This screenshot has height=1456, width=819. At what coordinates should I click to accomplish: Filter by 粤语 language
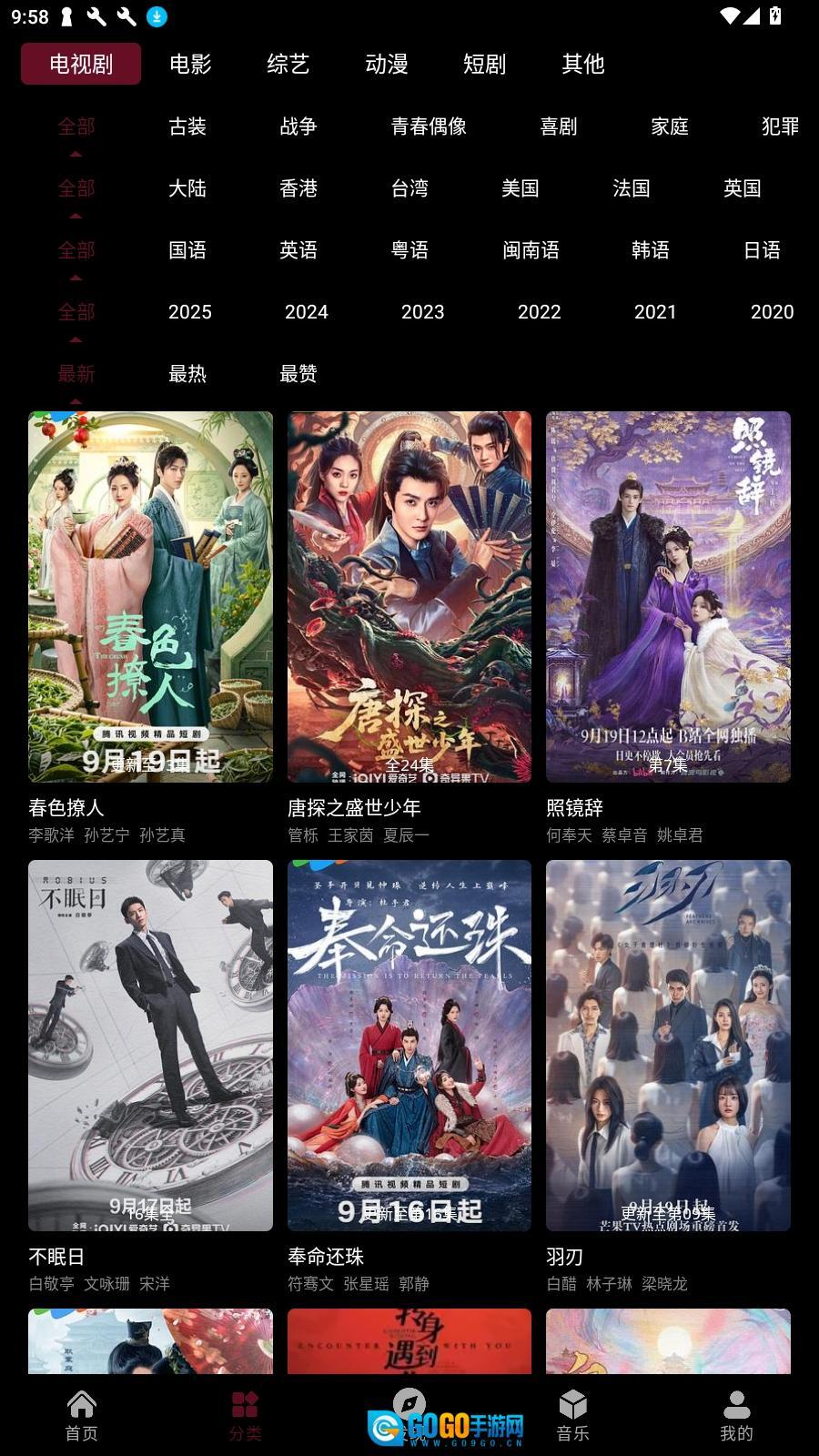(x=409, y=250)
